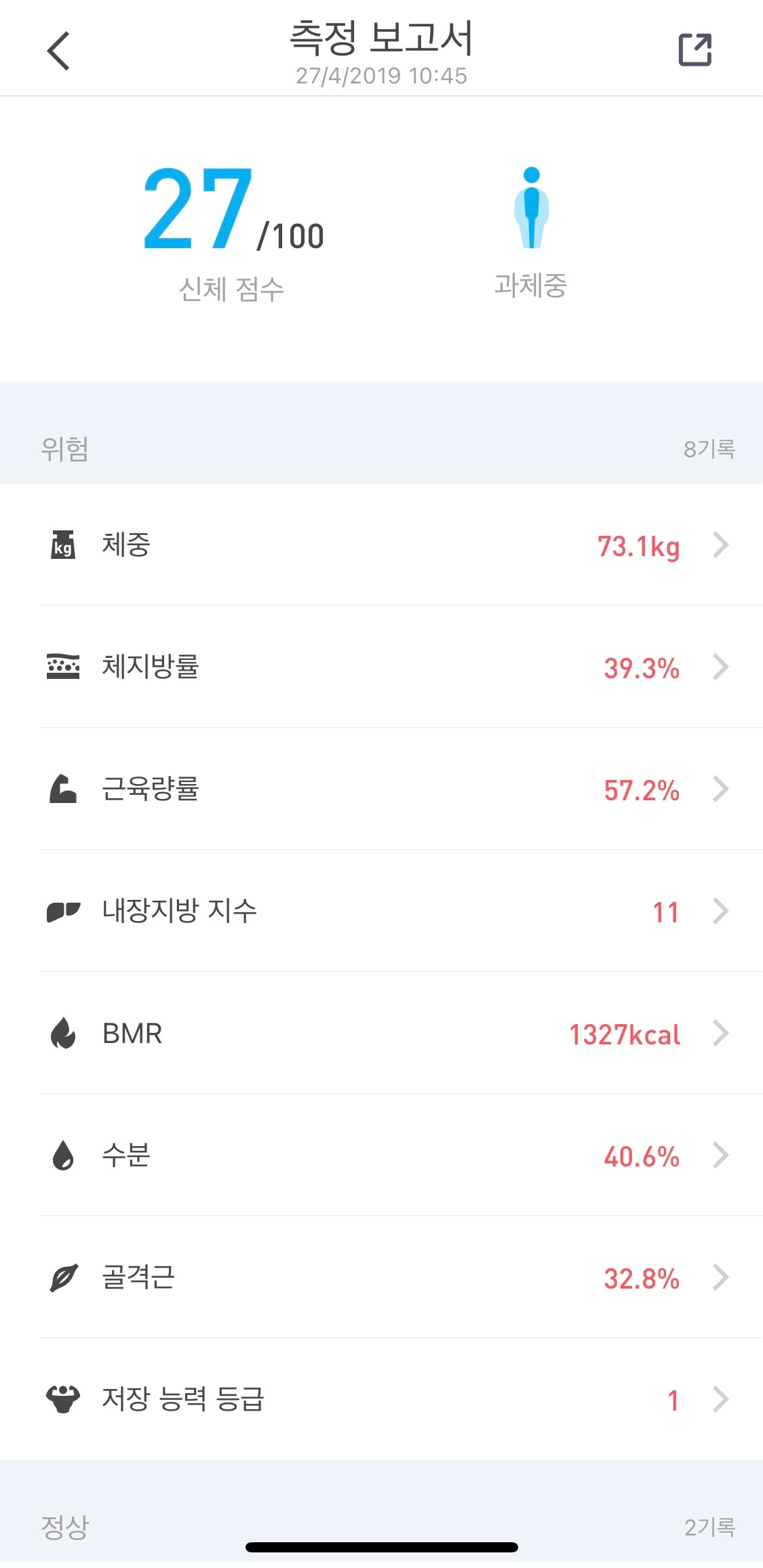View 수분 40.6% details
The image size is (763, 1568).
pos(381,1155)
